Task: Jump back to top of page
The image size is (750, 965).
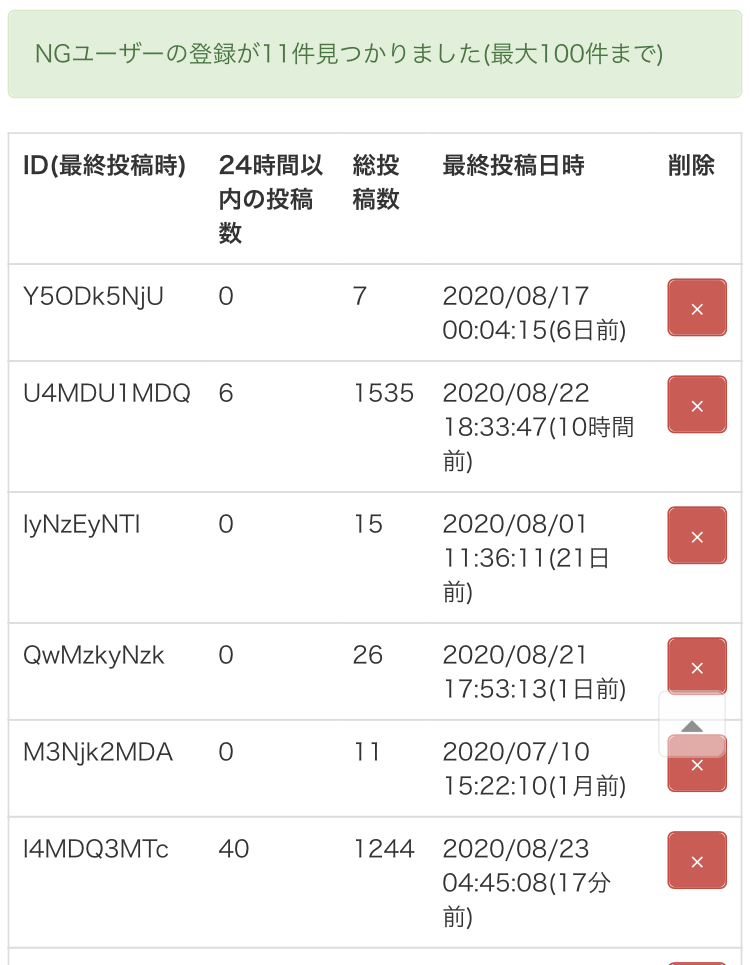Action: (692, 725)
